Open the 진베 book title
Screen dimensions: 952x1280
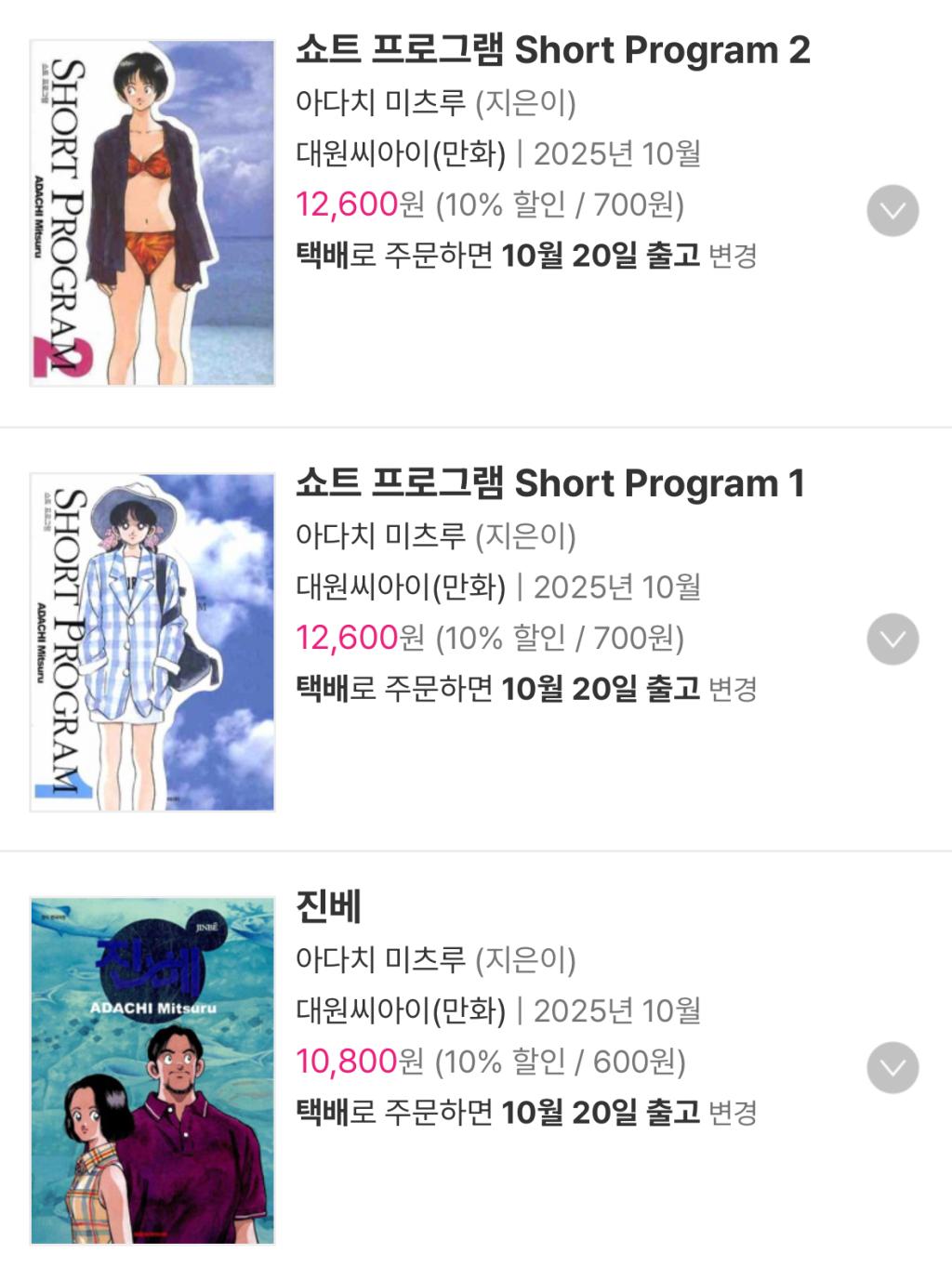click(x=328, y=906)
